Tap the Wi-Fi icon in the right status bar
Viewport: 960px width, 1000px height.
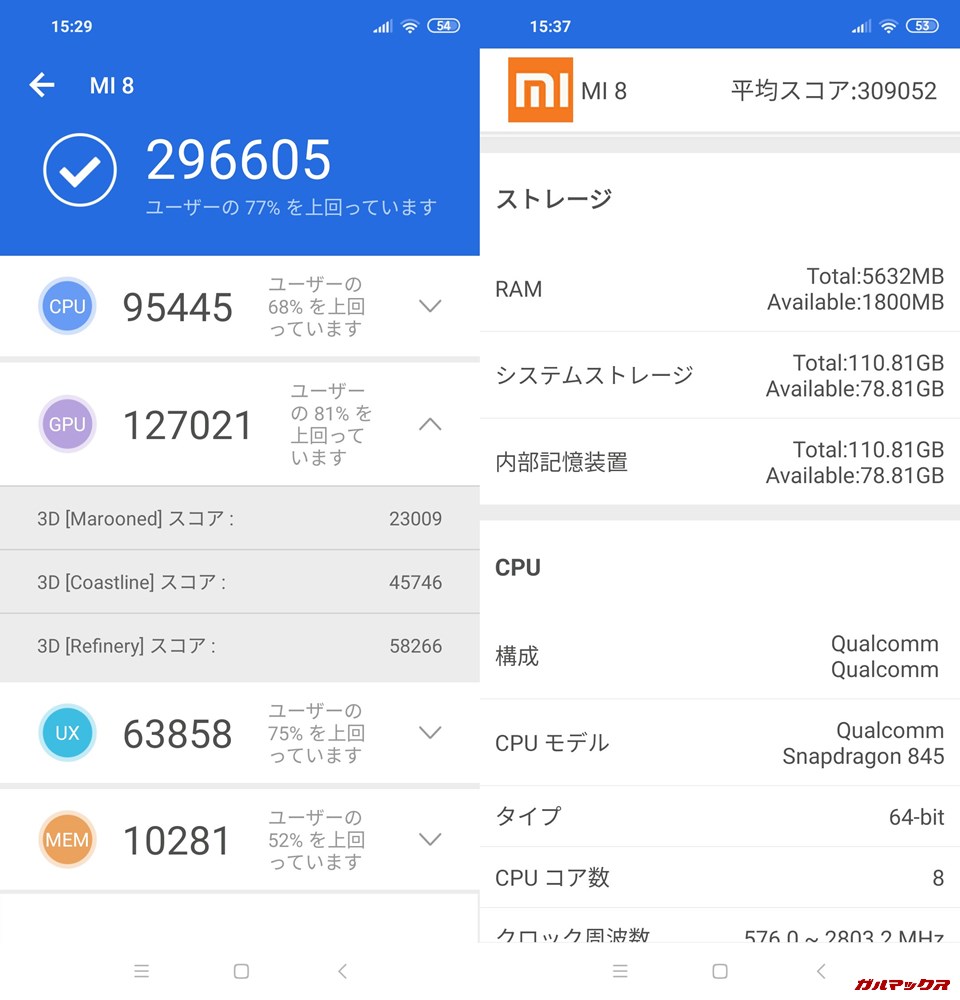click(x=888, y=26)
